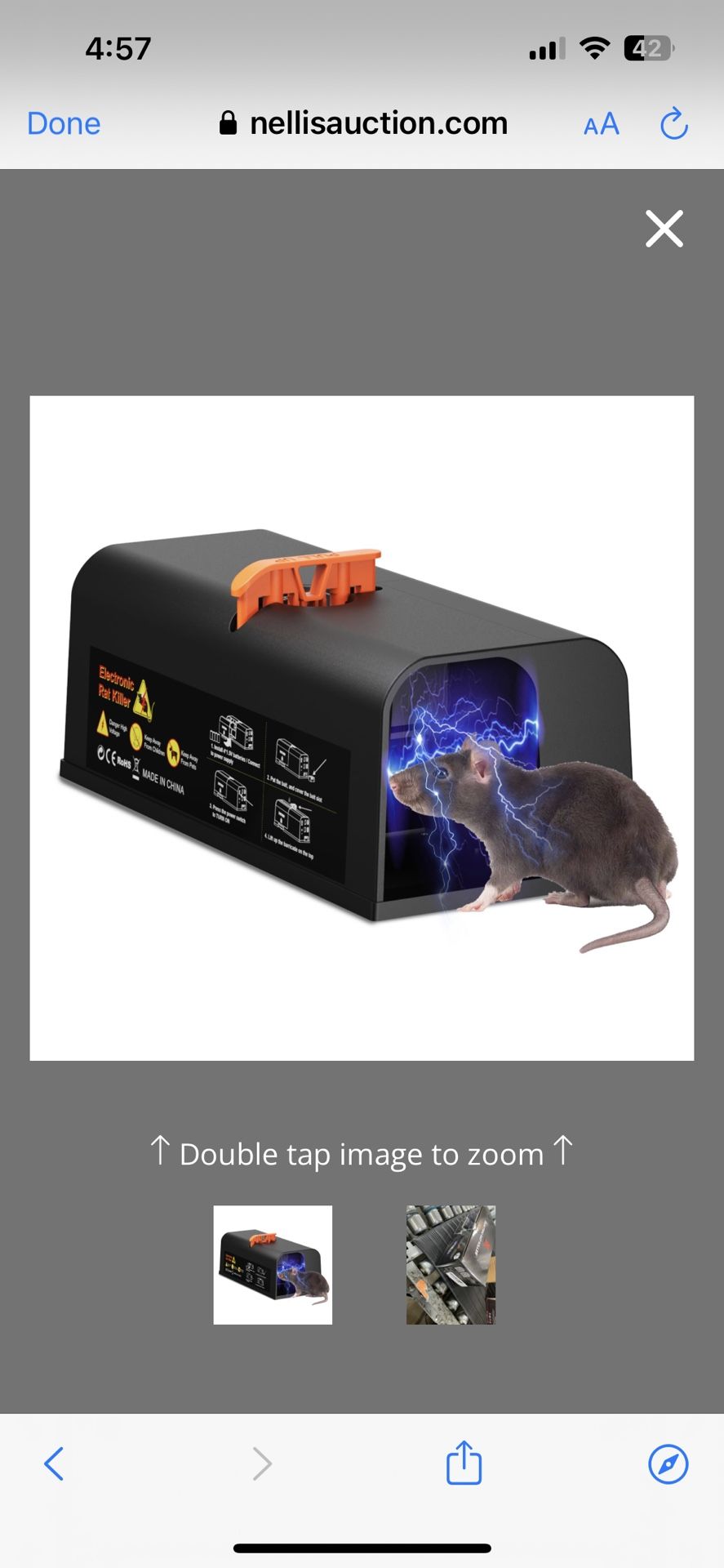Tap Done to close the browser view
The image size is (724, 1568).
click(x=64, y=123)
